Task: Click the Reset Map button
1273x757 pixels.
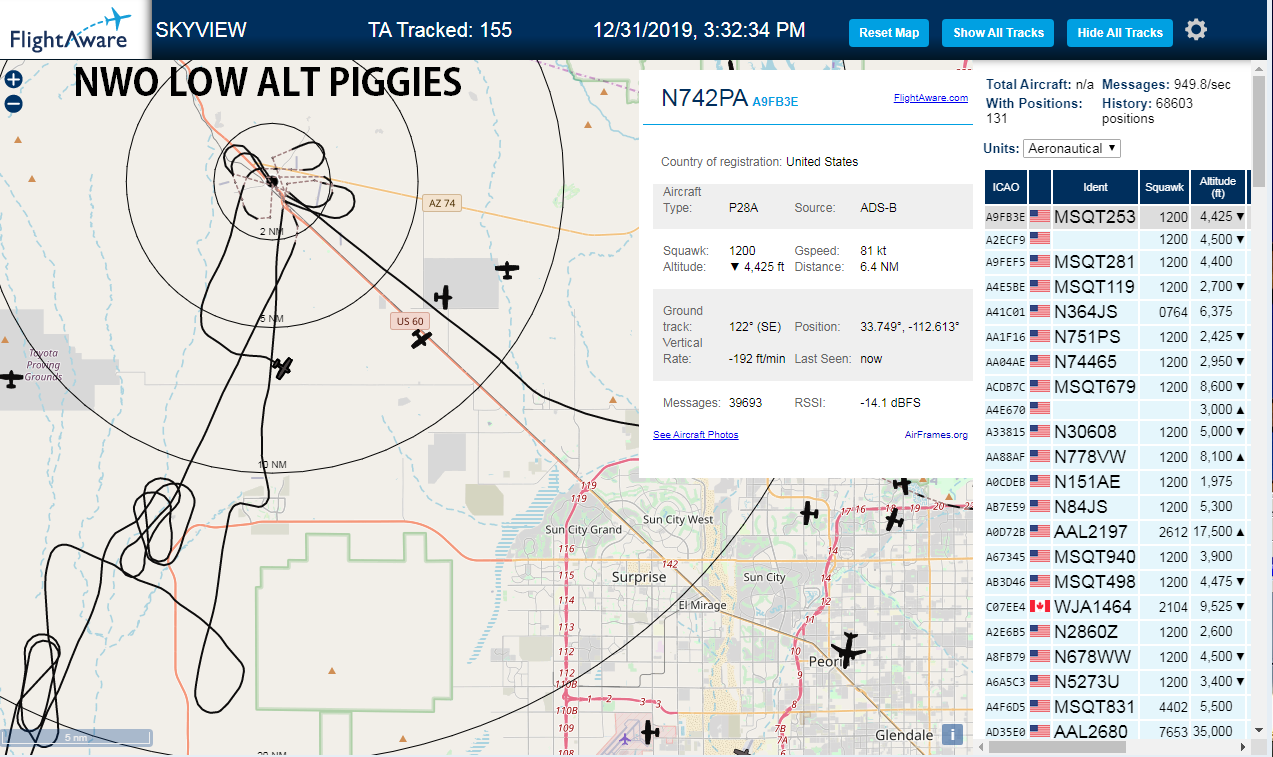Action: (x=889, y=33)
